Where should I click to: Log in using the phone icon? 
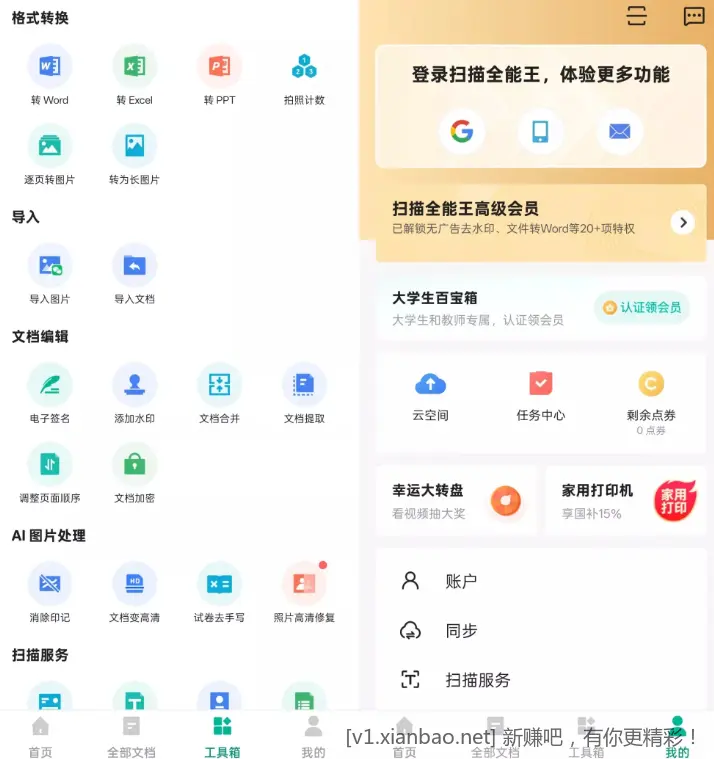point(540,132)
